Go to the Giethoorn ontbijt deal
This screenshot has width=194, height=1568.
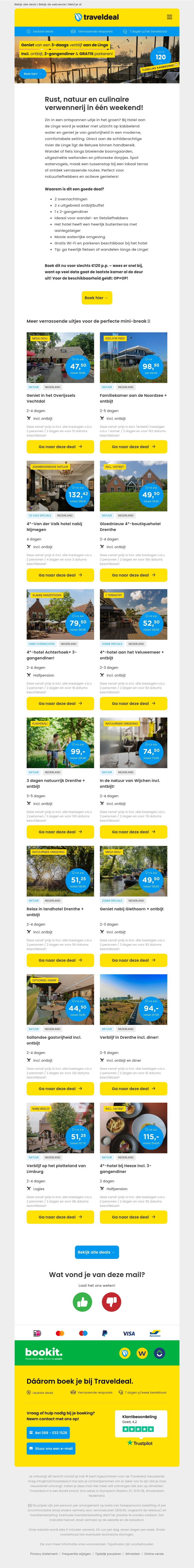click(x=133, y=960)
